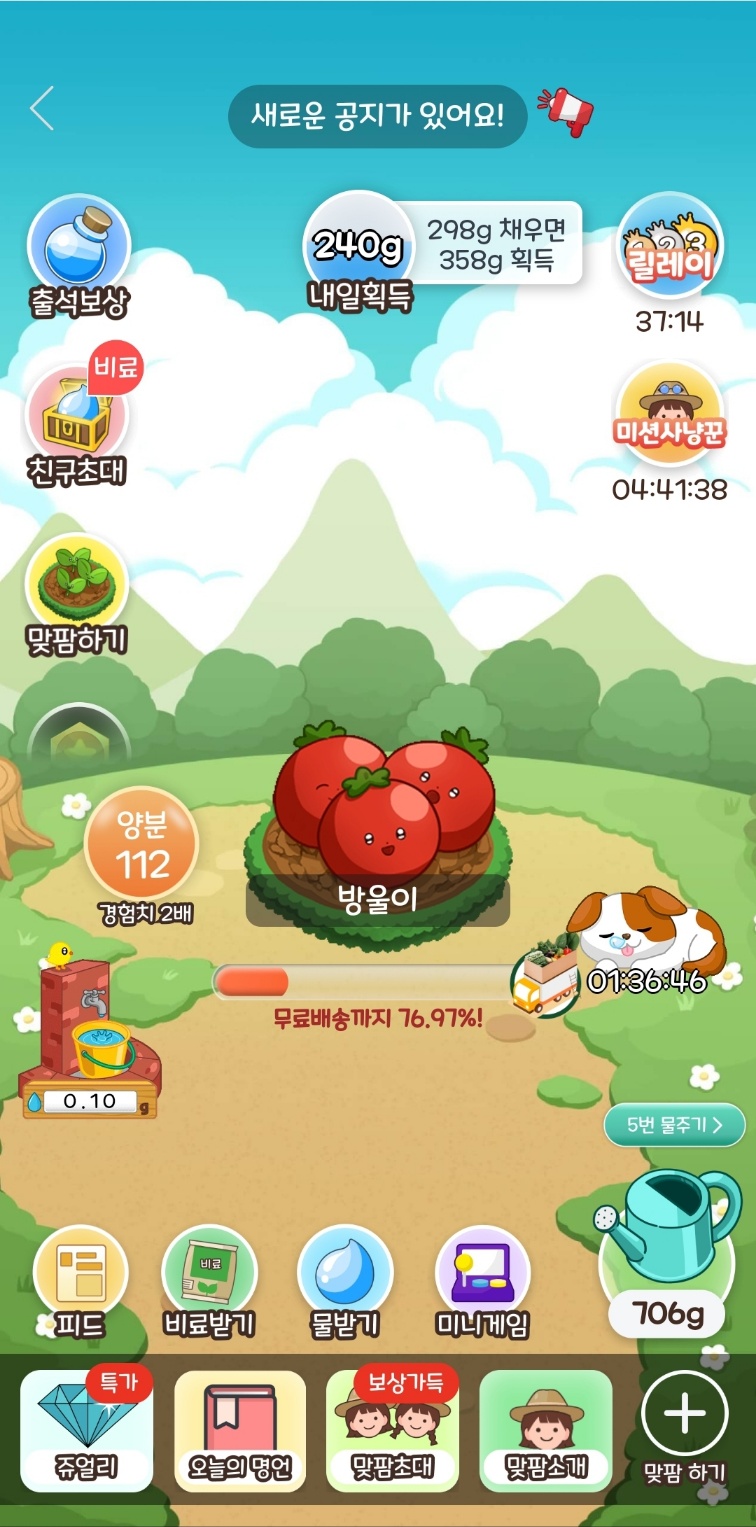This screenshot has height=1527, width=756.
Task: Tap the 맞팜하기 sprout icon
Action: click(77, 586)
